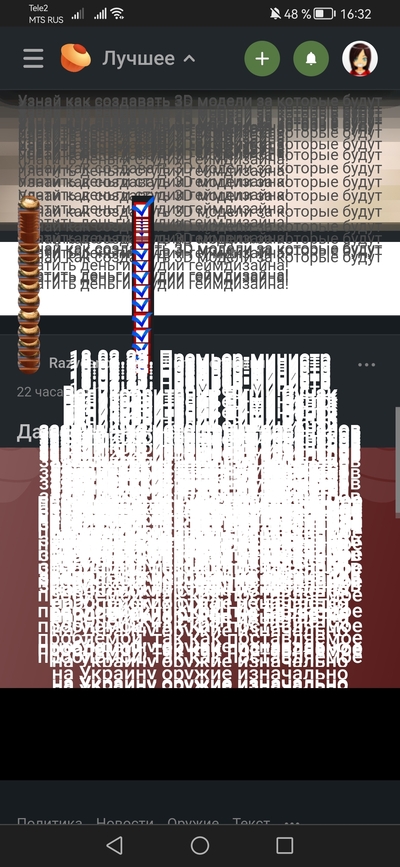Expand the Лучшее feed dropdown
Viewport: 400px width, 867px height.
148,58
